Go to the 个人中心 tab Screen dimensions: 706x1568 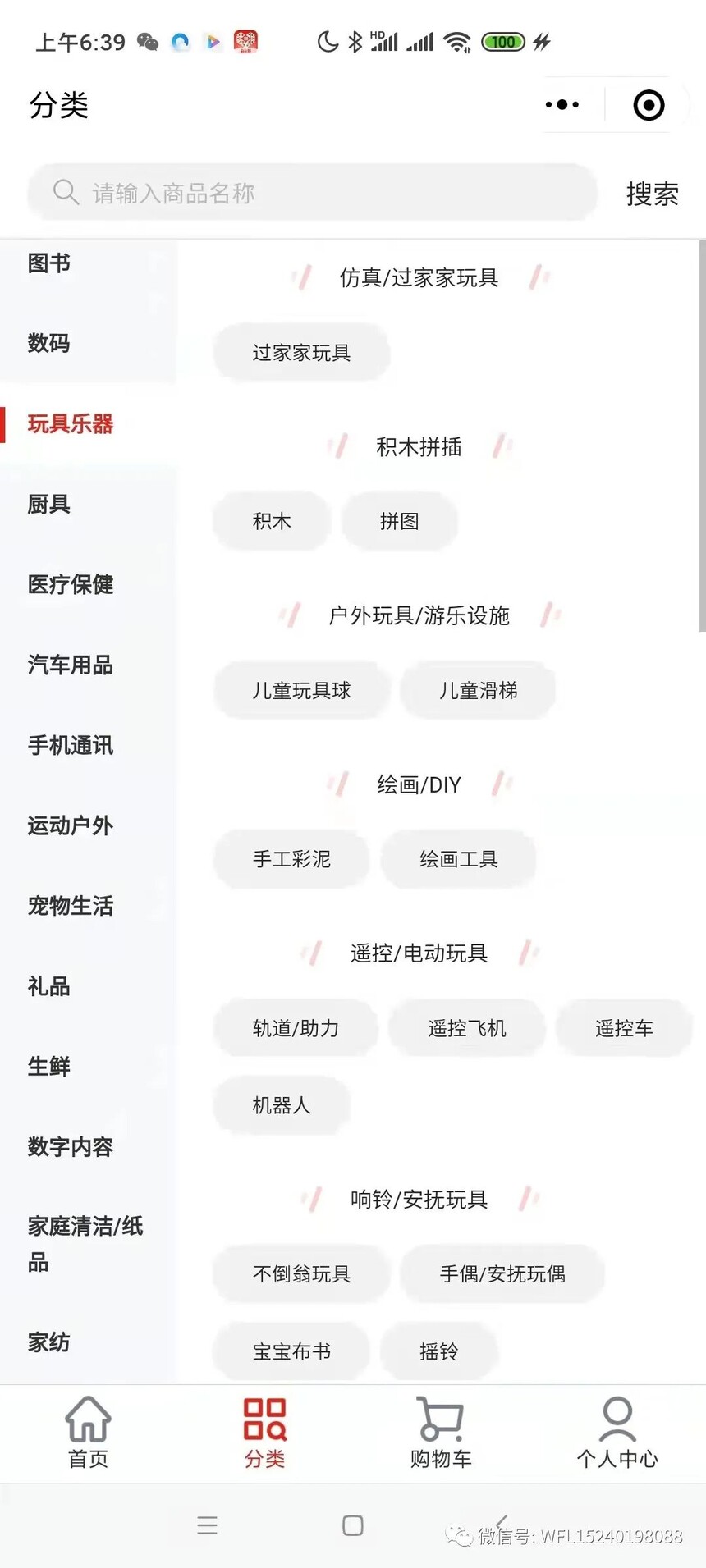point(617,1433)
